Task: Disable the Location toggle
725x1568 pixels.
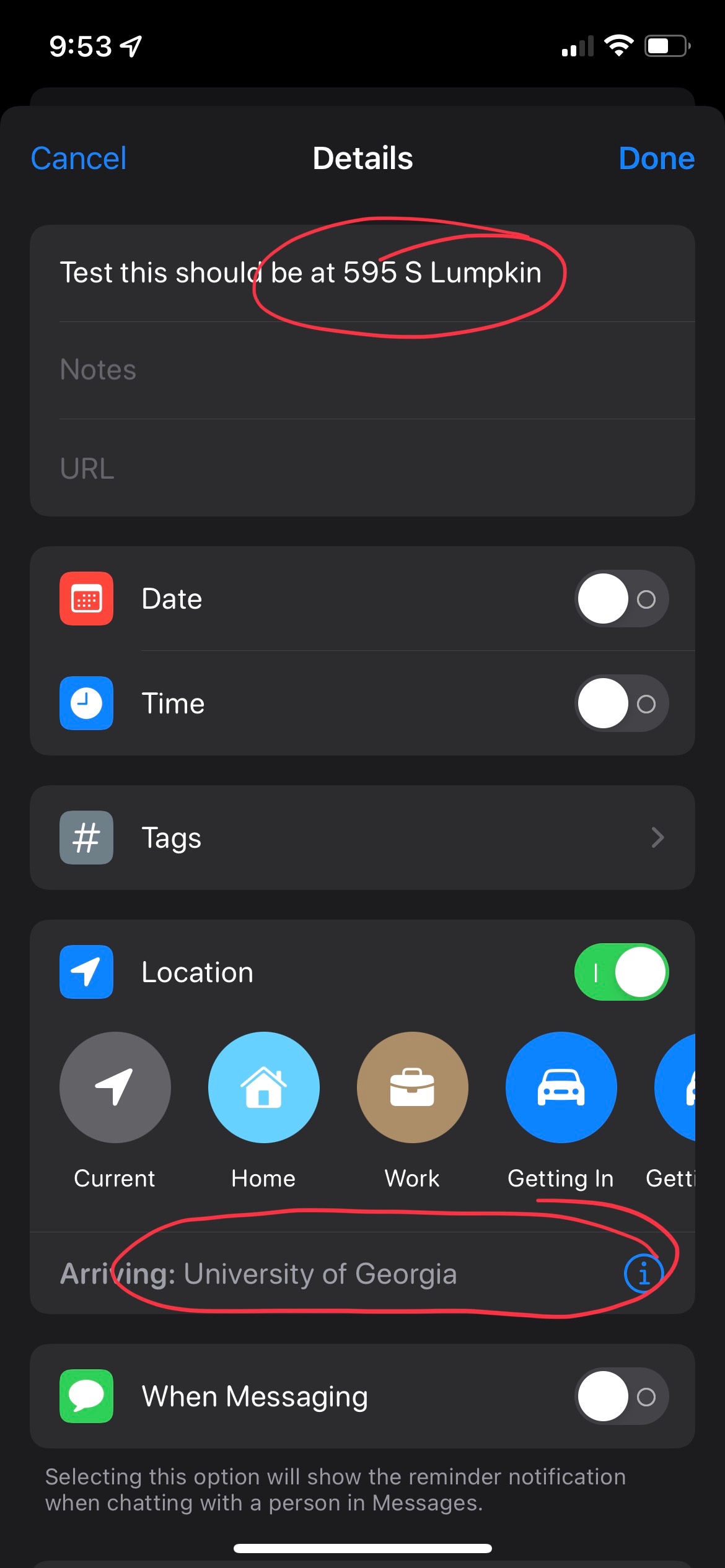Action: pos(621,972)
